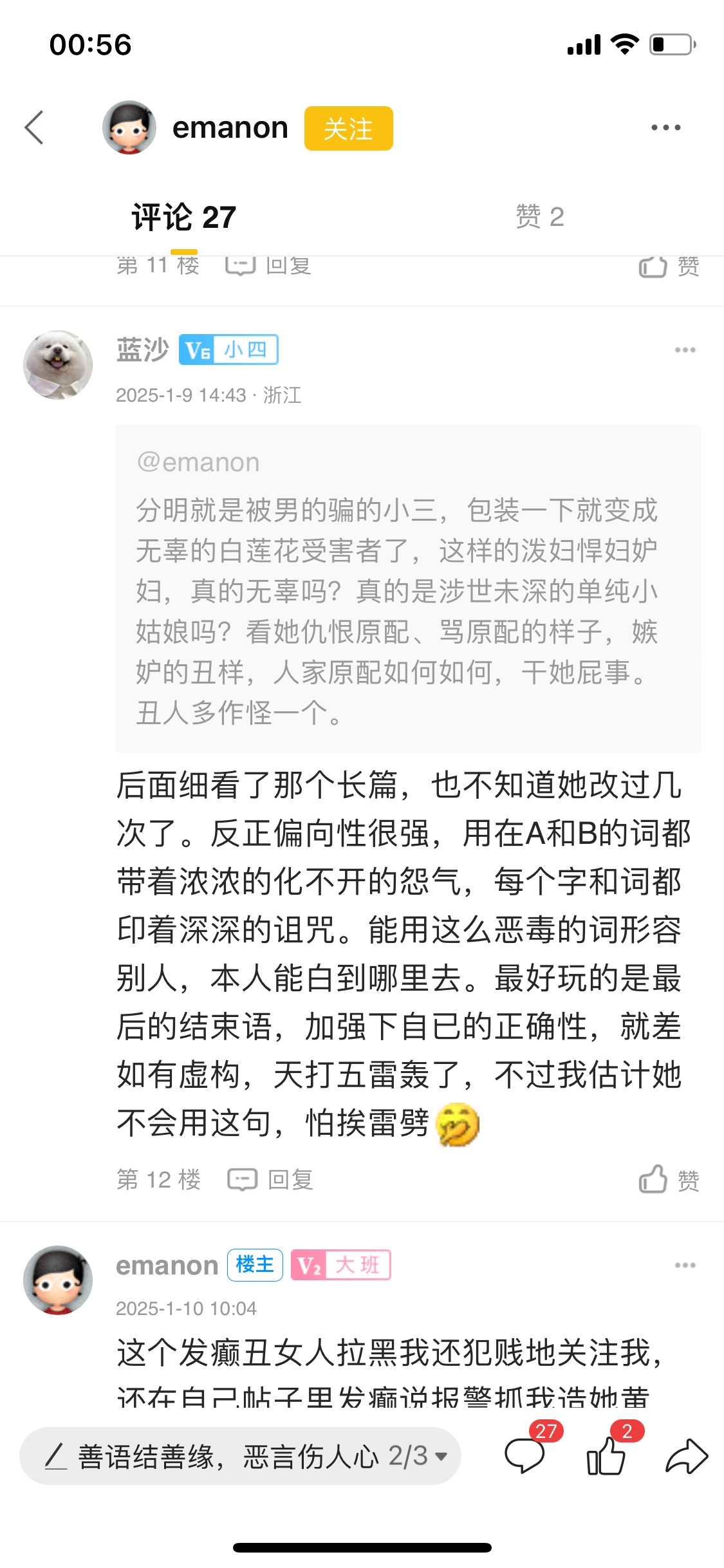The image size is (724, 1568).
Task: Open the comments bubble showing 27
Action: pyautogui.click(x=526, y=1456)
